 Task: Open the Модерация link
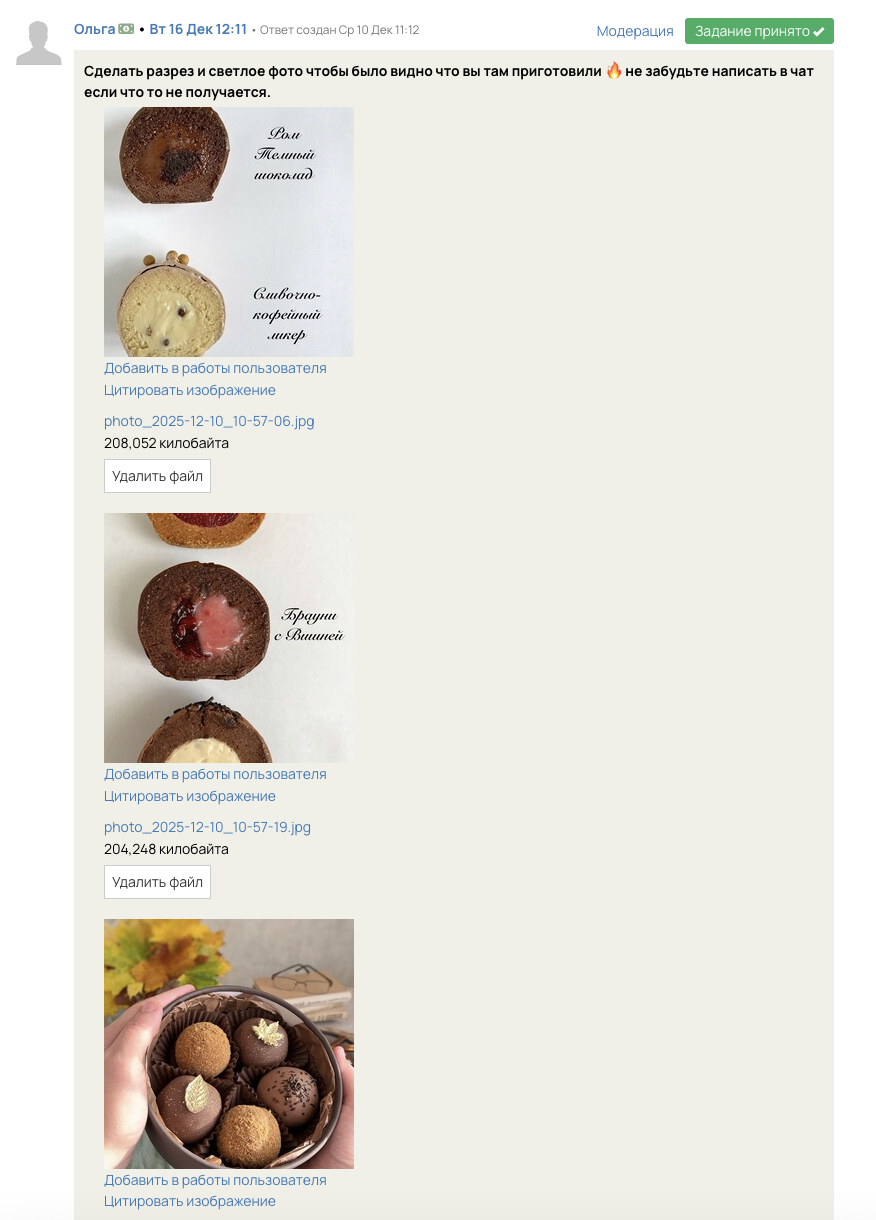coord(635,31)
